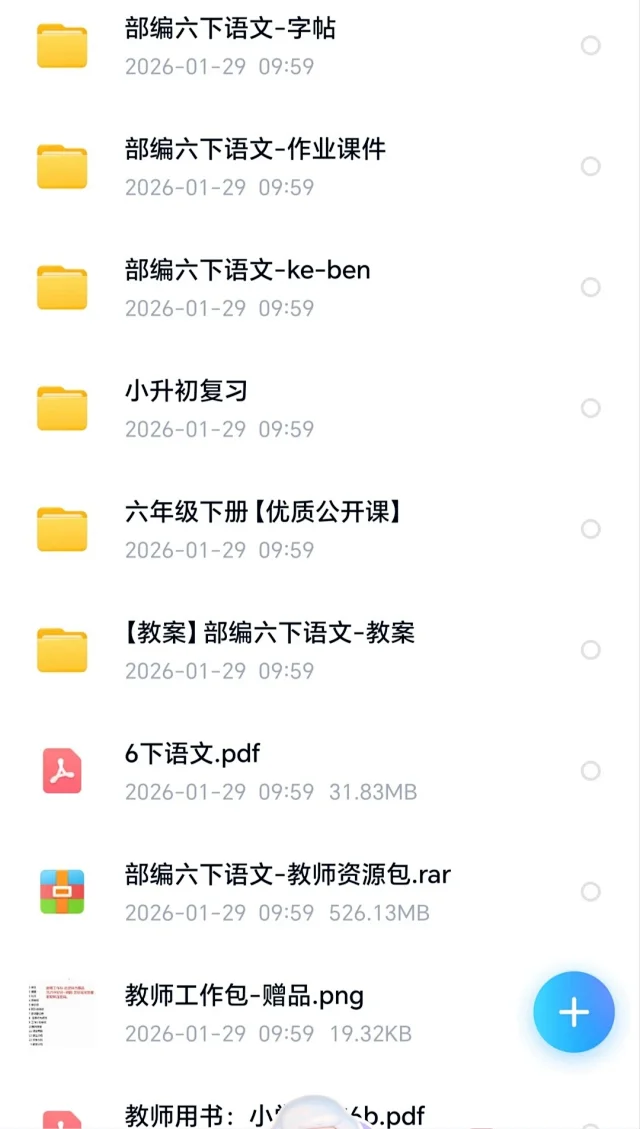Tap the blue plus floating button
Screen dimensions: 640x1129
(573, 1012)
